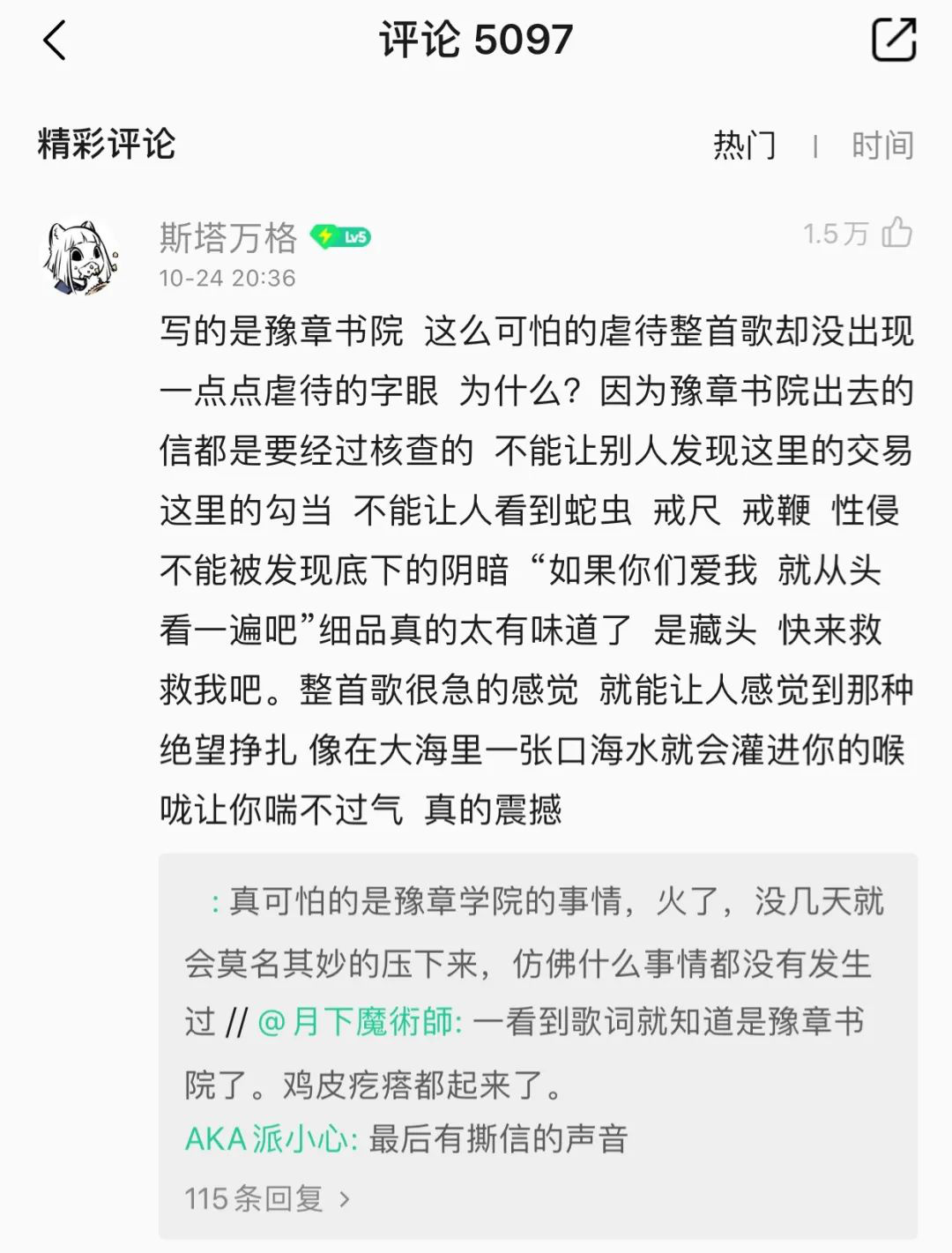The height and width of the screenshot is (1253, 952).
Task: Go back from the comments page
Action: tap(55, 41)
